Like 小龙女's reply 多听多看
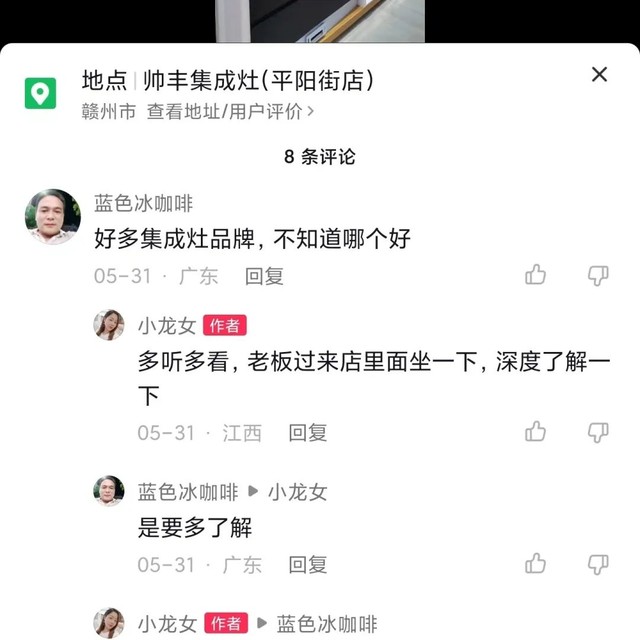Image resolution: width=640 pixels, height=640 pixels. [536, 432]
